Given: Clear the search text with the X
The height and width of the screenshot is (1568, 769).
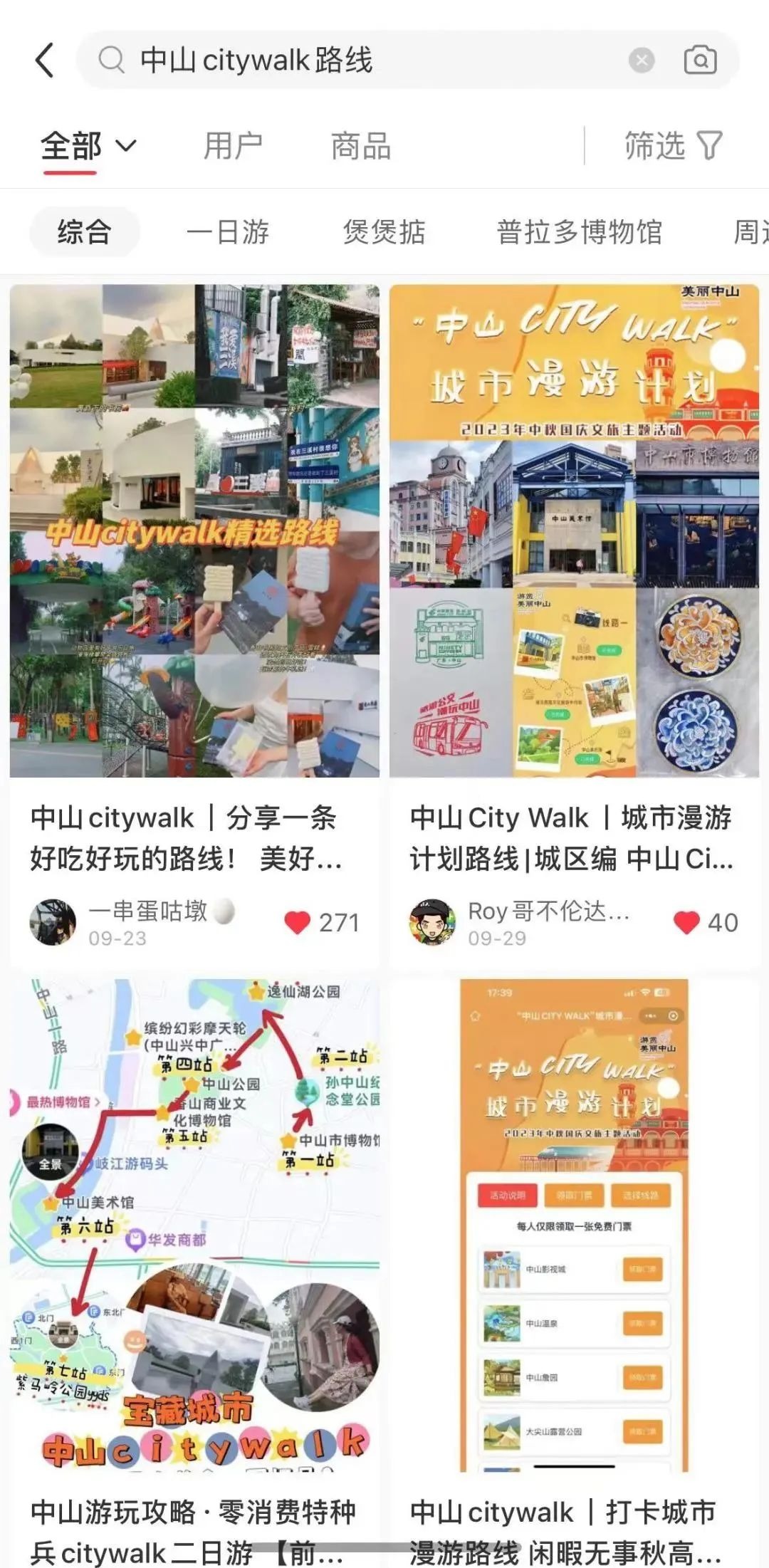Looking at the screenshot, I should 642,61.
